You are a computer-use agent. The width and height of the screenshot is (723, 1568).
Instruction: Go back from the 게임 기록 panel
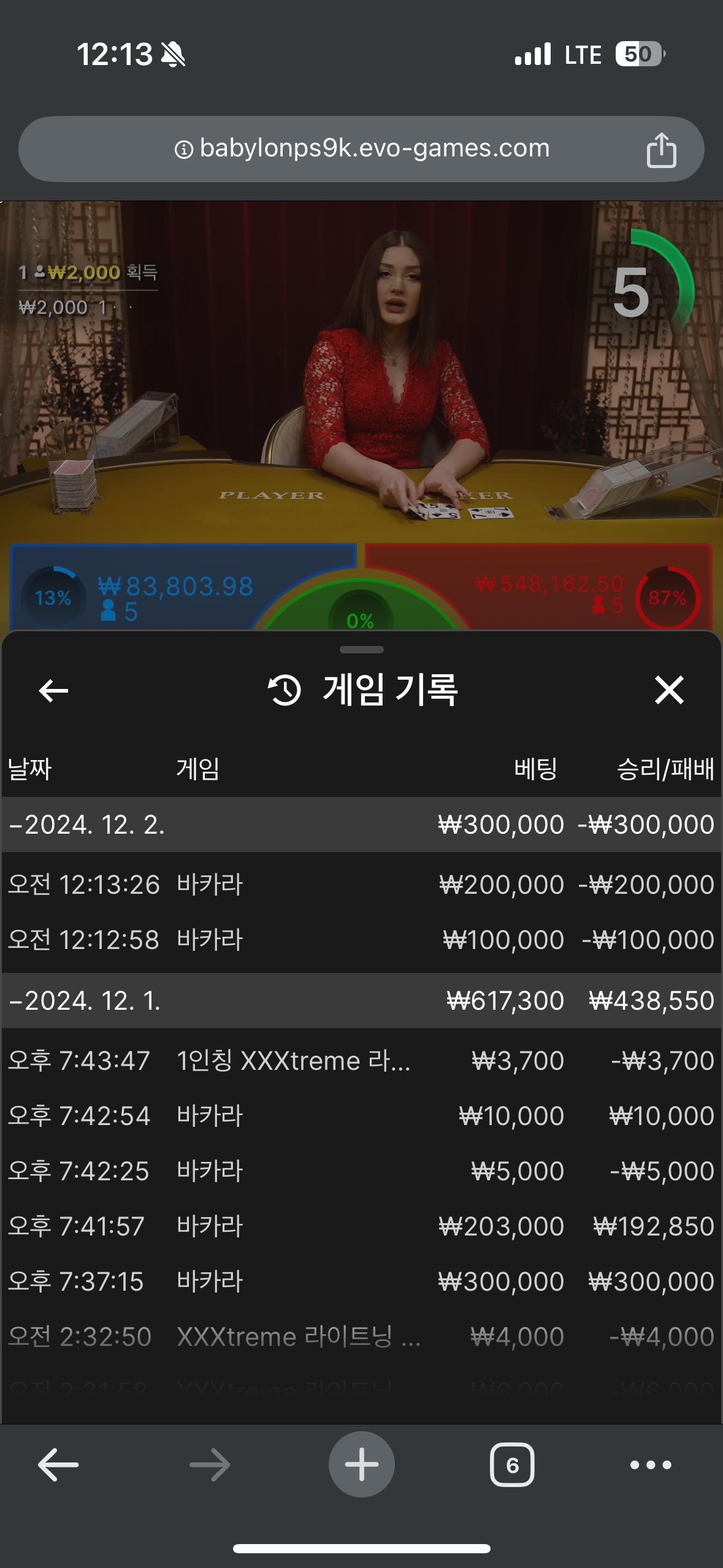click(53, 691)
